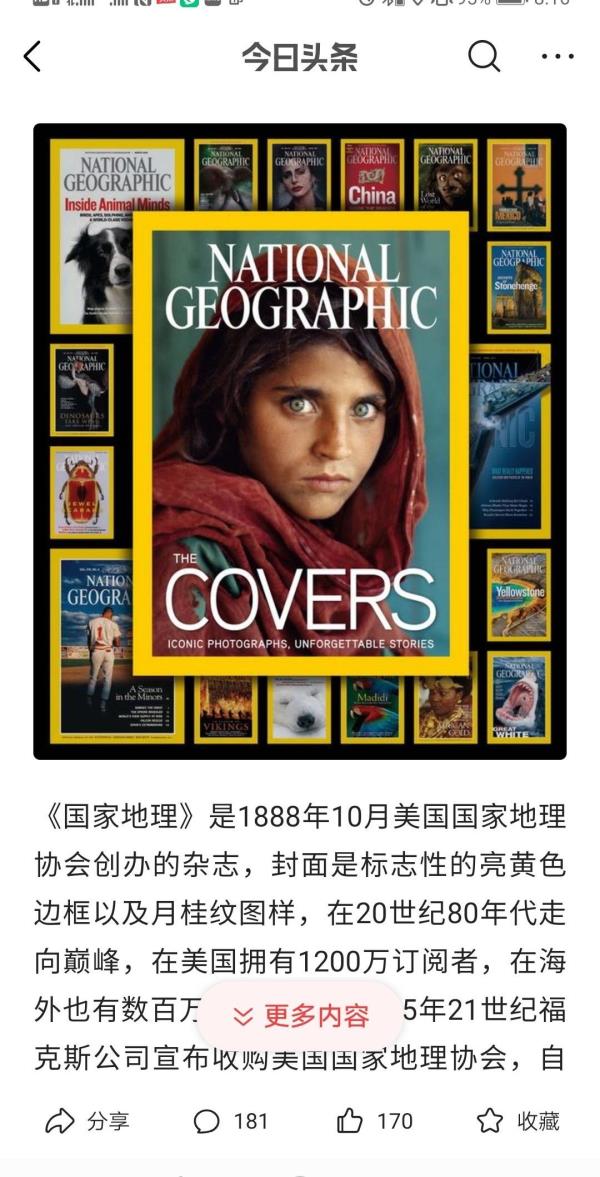The image size is (600, 1177).
Task: Save the article with 收藏
Action: 518,1121
